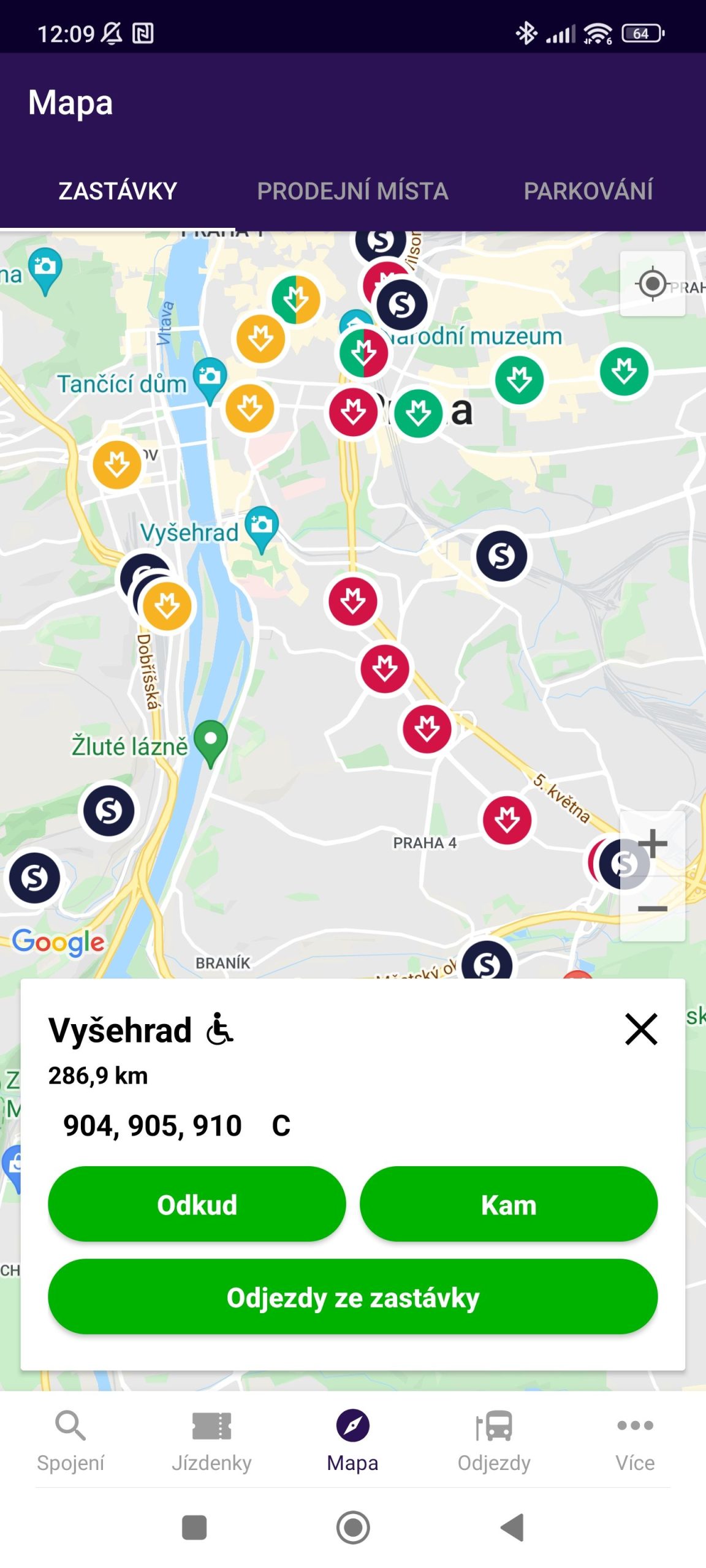706x1568 pixels.
Task: Tap the Žluté lázně map pin
Action: pos(210,741)
